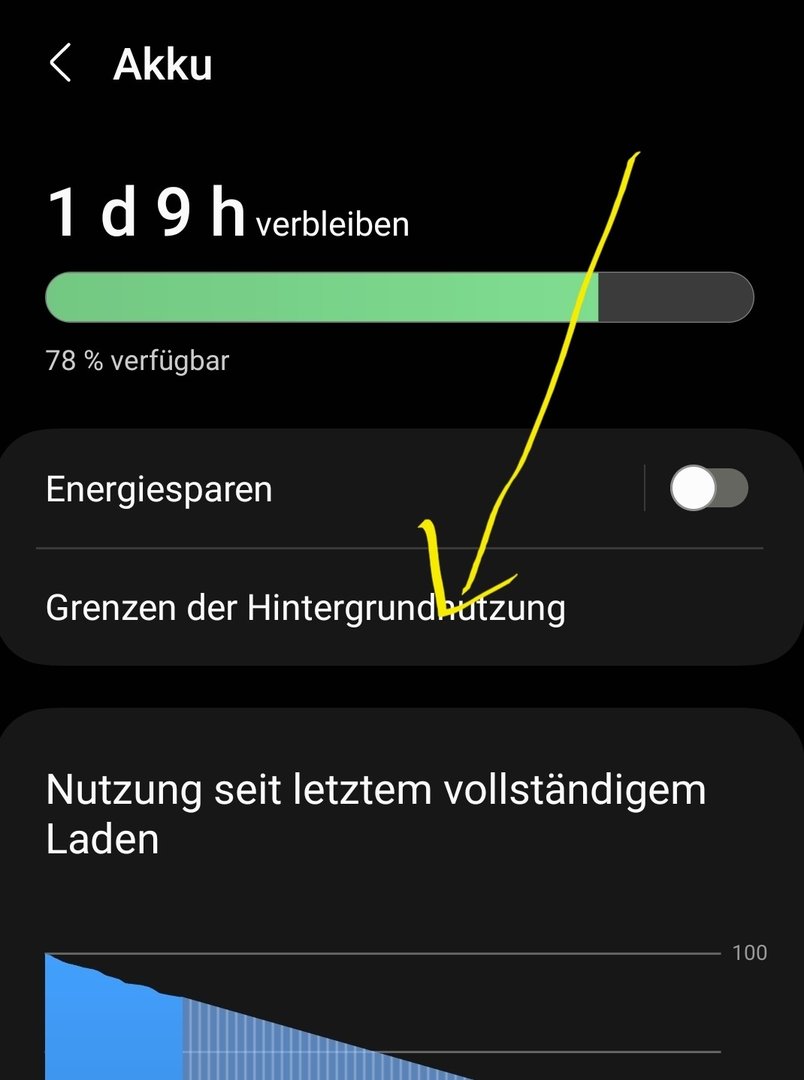Toggle the Energiesparen switch on

point(708,490)
